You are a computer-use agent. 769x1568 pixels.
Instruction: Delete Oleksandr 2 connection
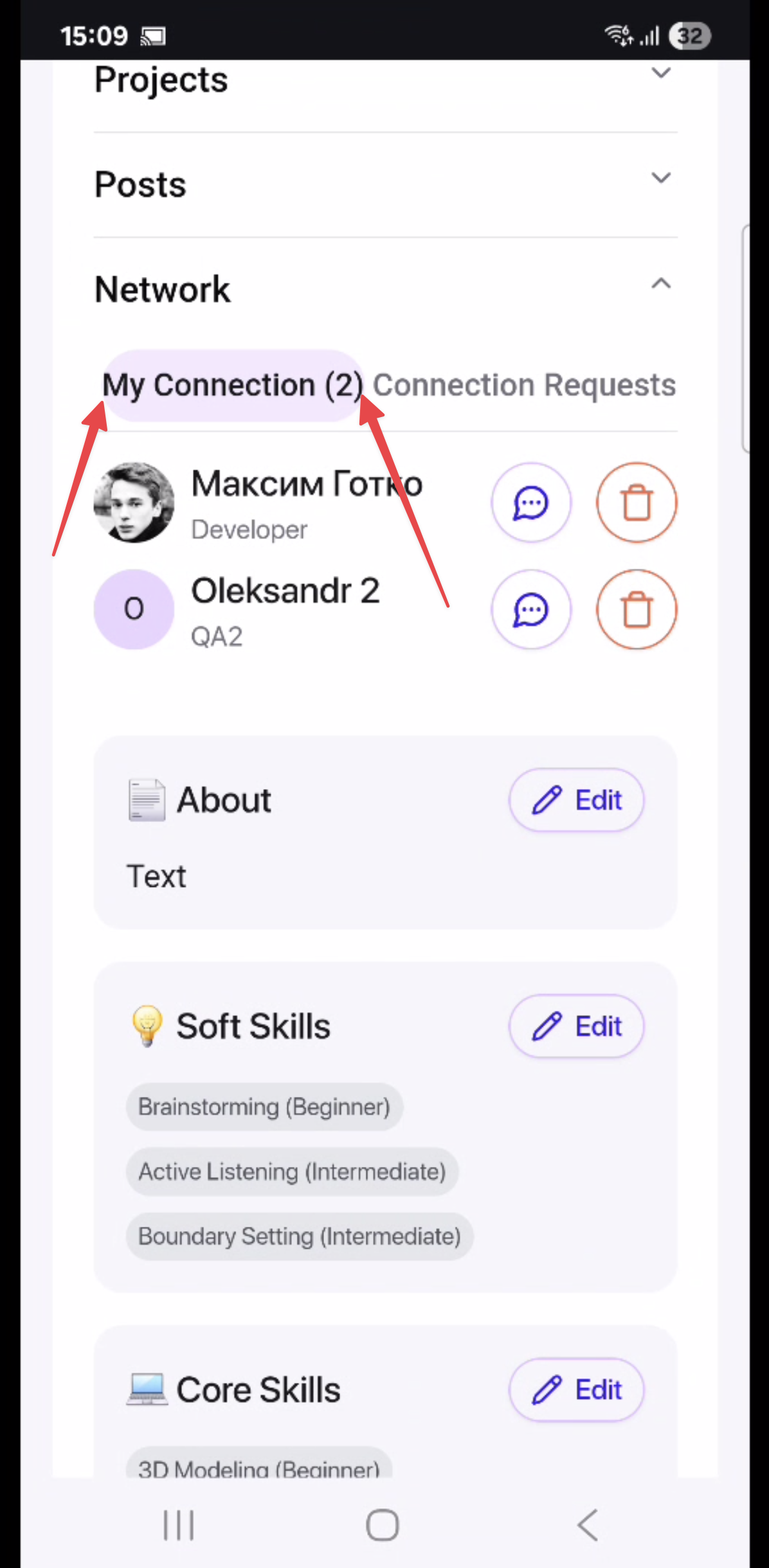click(637, 609)
